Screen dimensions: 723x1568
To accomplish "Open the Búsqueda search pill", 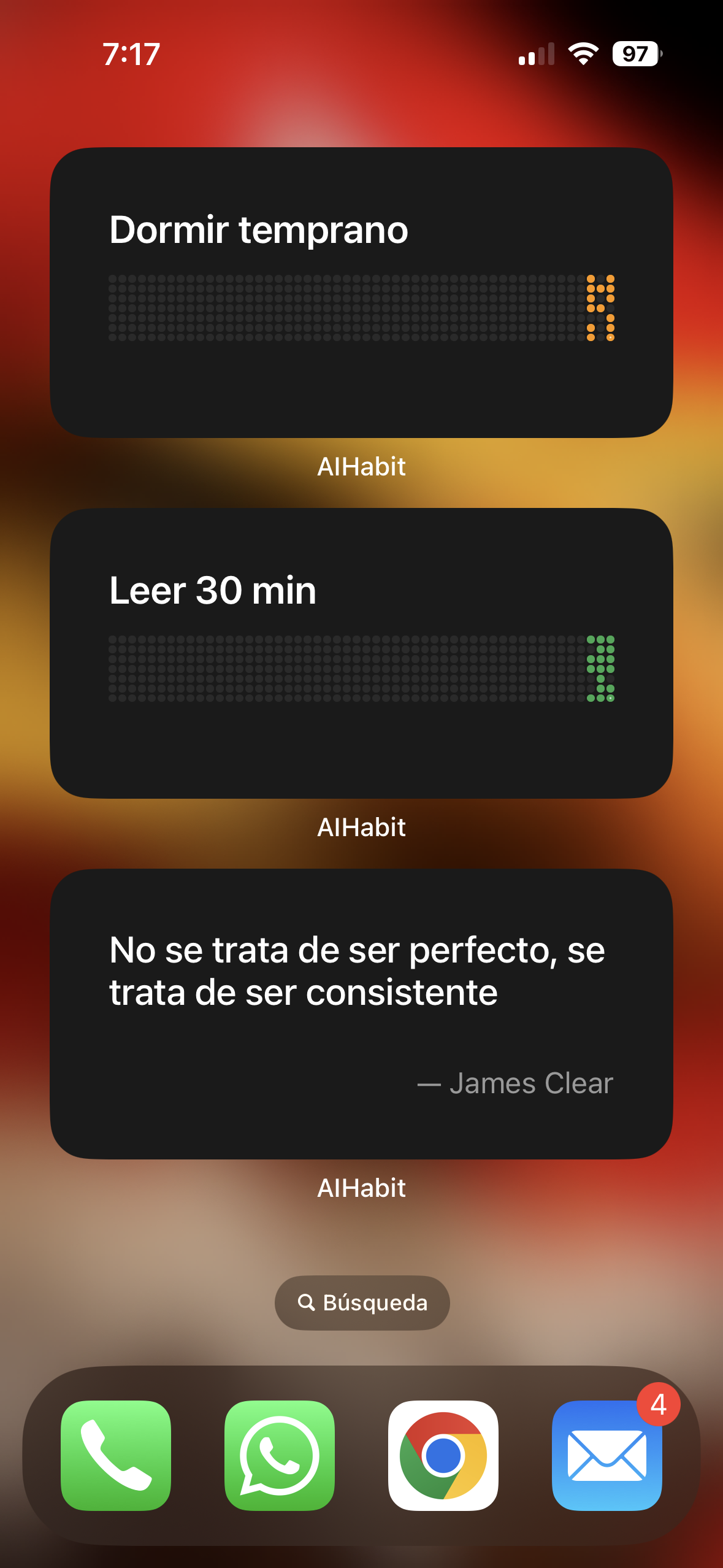I will coord(361,1302).
